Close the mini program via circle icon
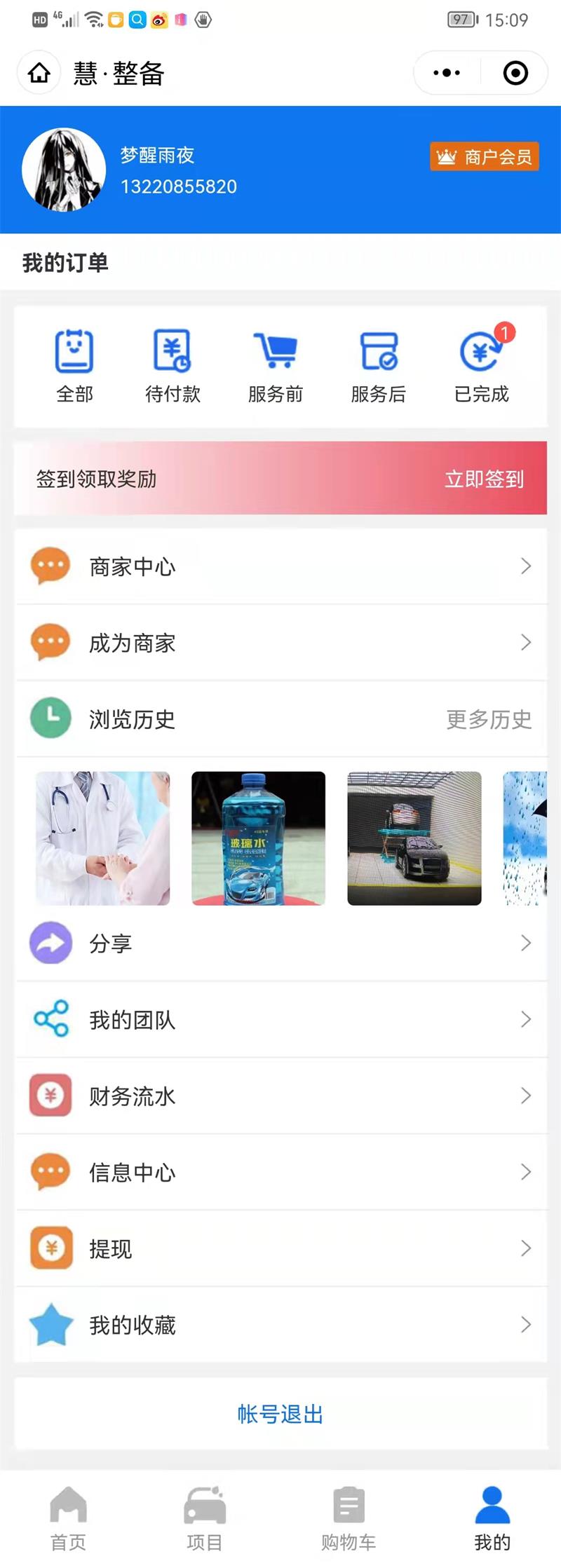The height and width of the screenshot is (1568, 561). pyautogui.click(x=515, y=73)
